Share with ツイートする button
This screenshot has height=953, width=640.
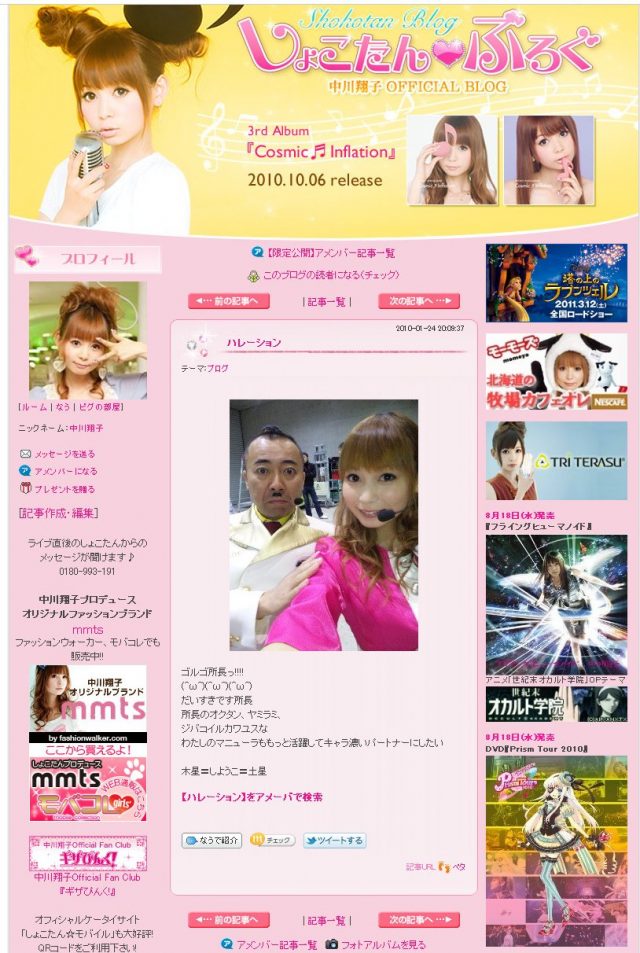(334, 840)
